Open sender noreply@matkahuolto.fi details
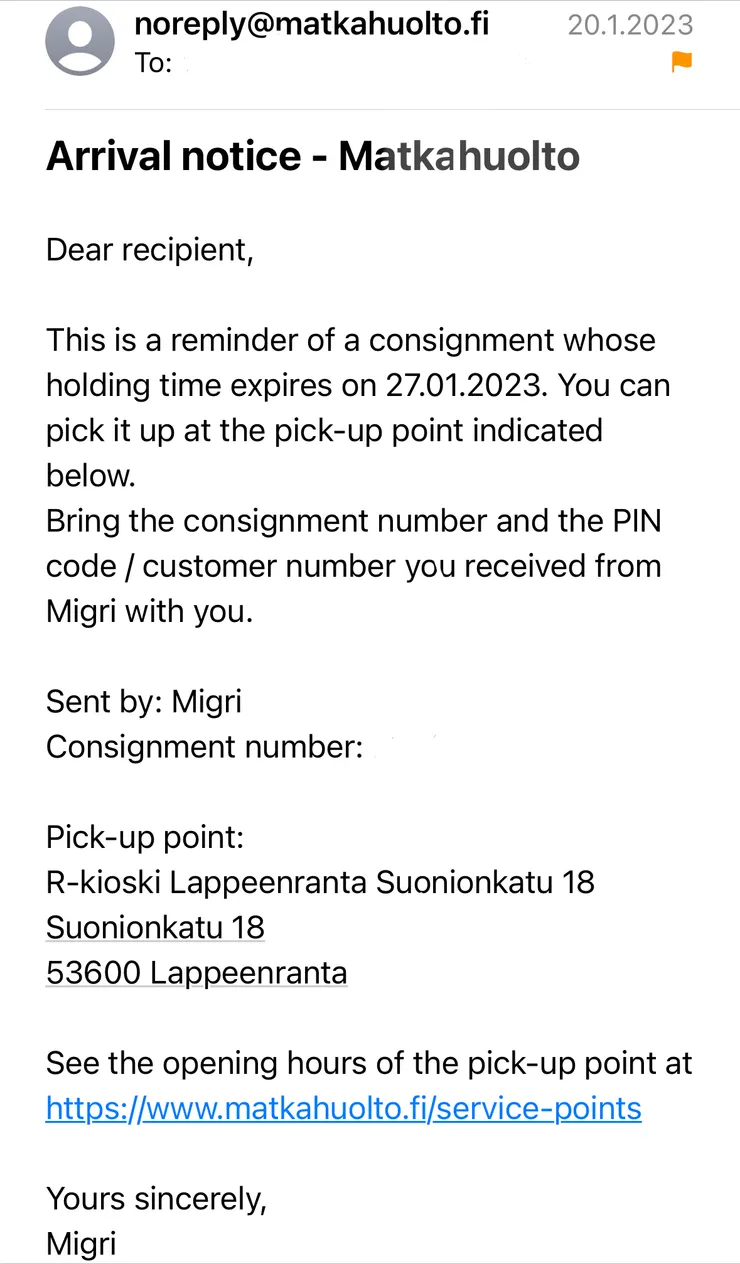Screen dimensions: 740x1264 [x=311, y=23]
